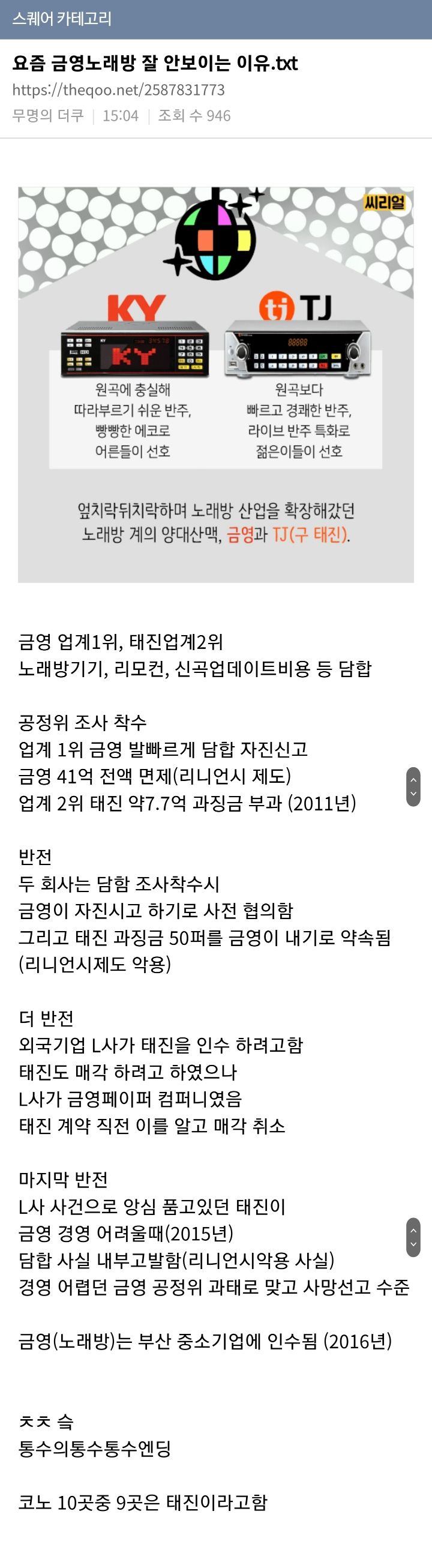Open the 스퀘어 카테고리 board header
The height and width of the screenshot is (1568, 432).
[x=62, y=19]
